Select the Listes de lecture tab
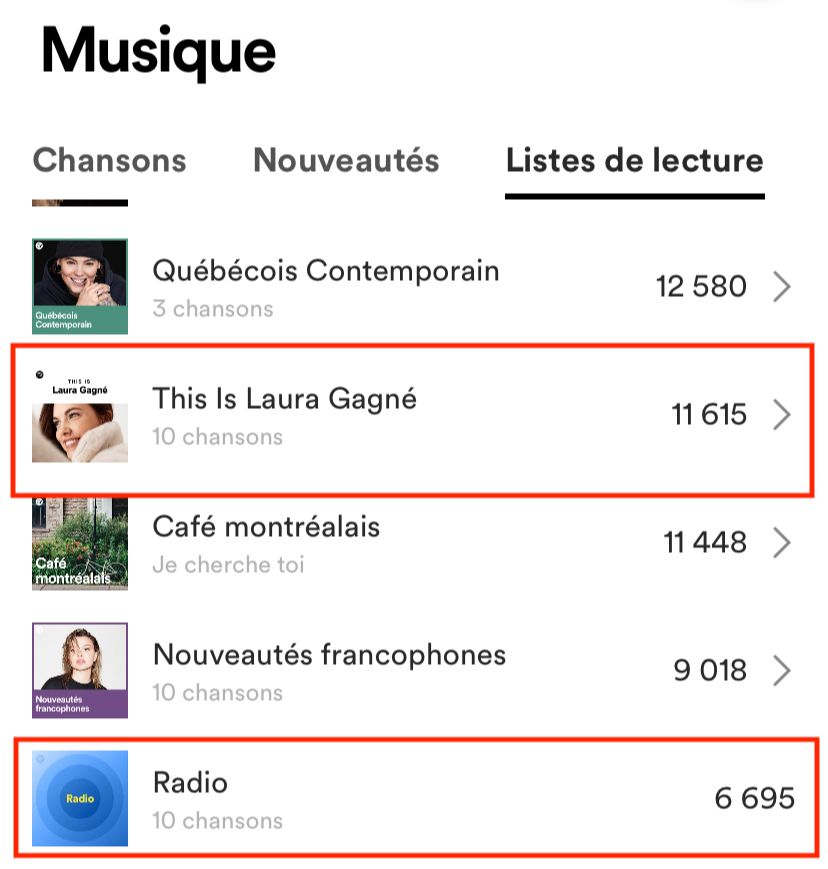Screen dimensions: 828x869 pos(634,161)
